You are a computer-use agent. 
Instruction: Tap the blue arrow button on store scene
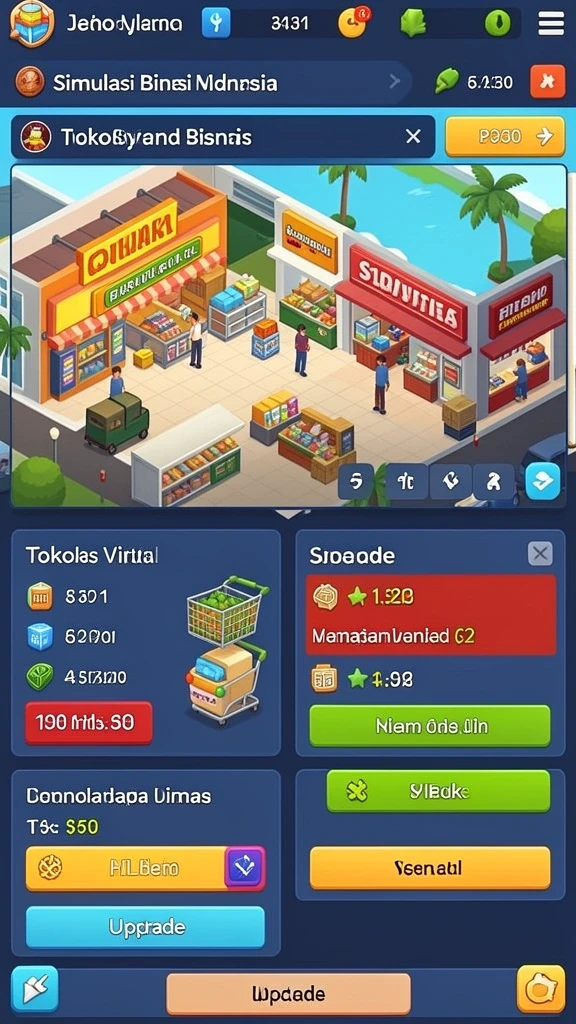[543, 481]
